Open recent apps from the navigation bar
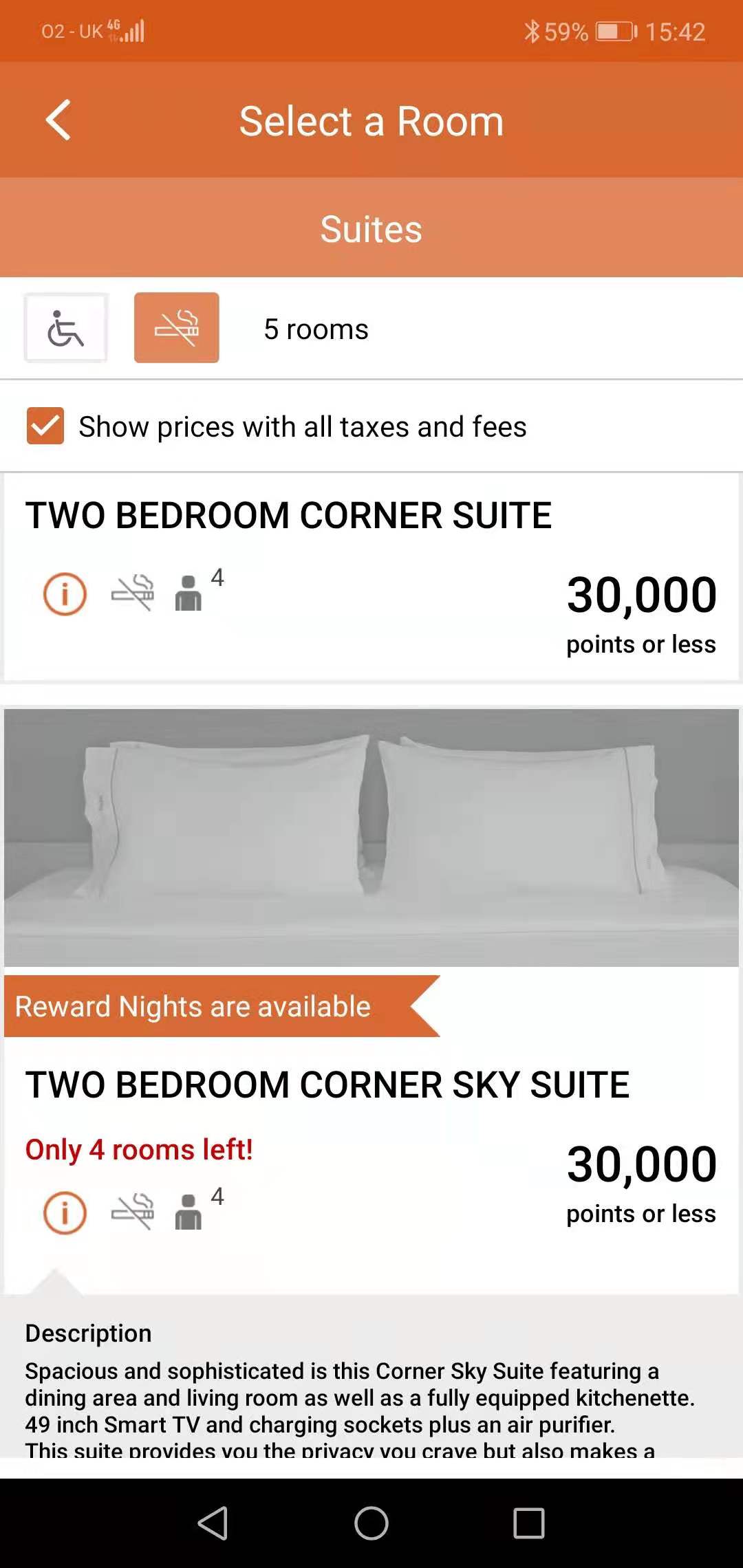The image size is (743, 1568). 529,1523
